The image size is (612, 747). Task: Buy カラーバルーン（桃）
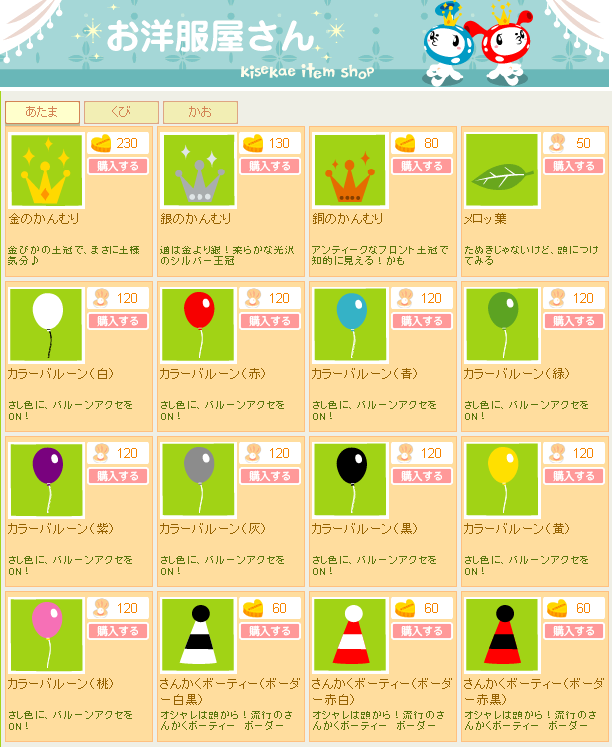pyautogui.click(x=118, y=631)
